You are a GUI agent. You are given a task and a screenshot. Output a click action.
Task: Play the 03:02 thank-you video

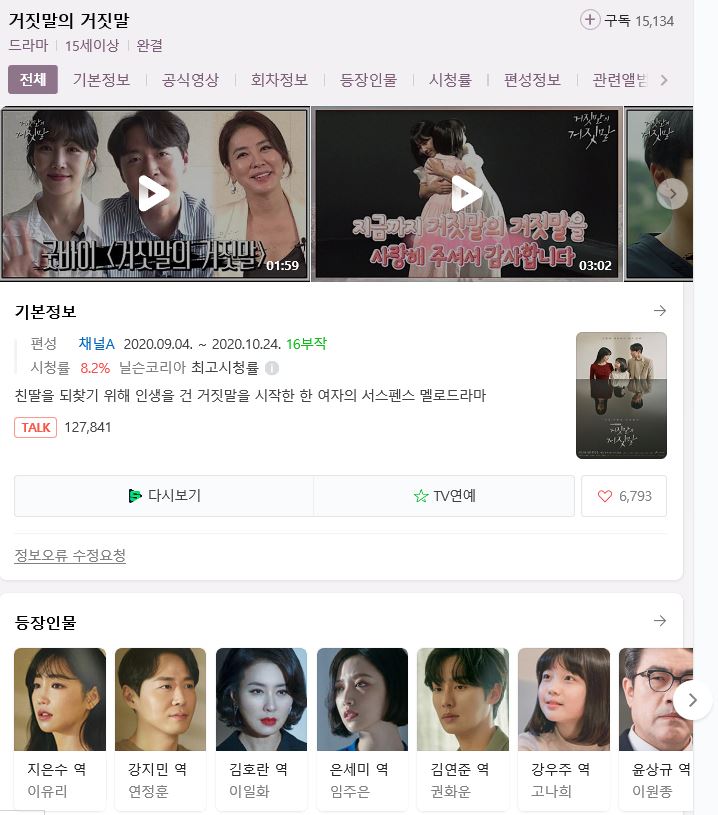(x=466, y=194)
